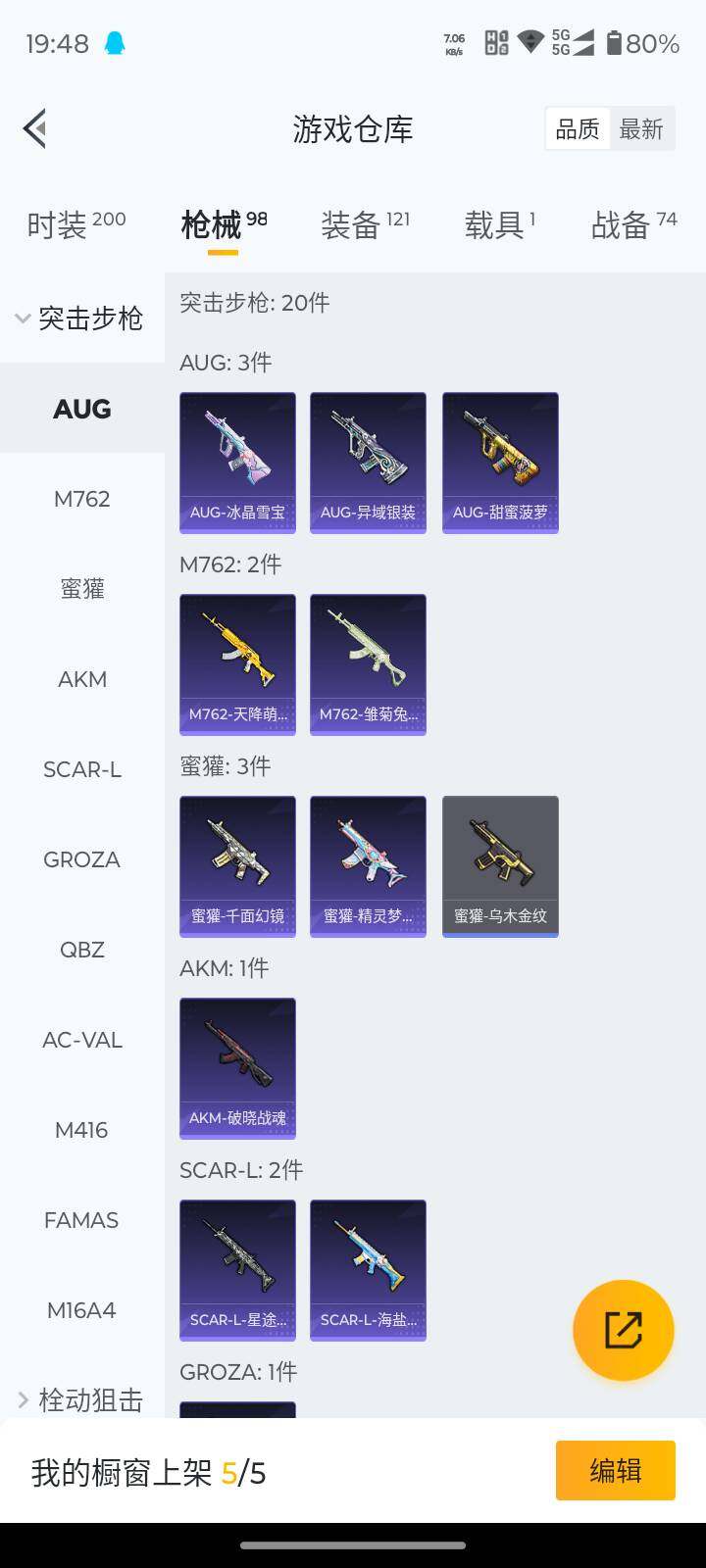The image size is (706, 1568).
Task: Sort items by 最新
Action: coord(641,129)
